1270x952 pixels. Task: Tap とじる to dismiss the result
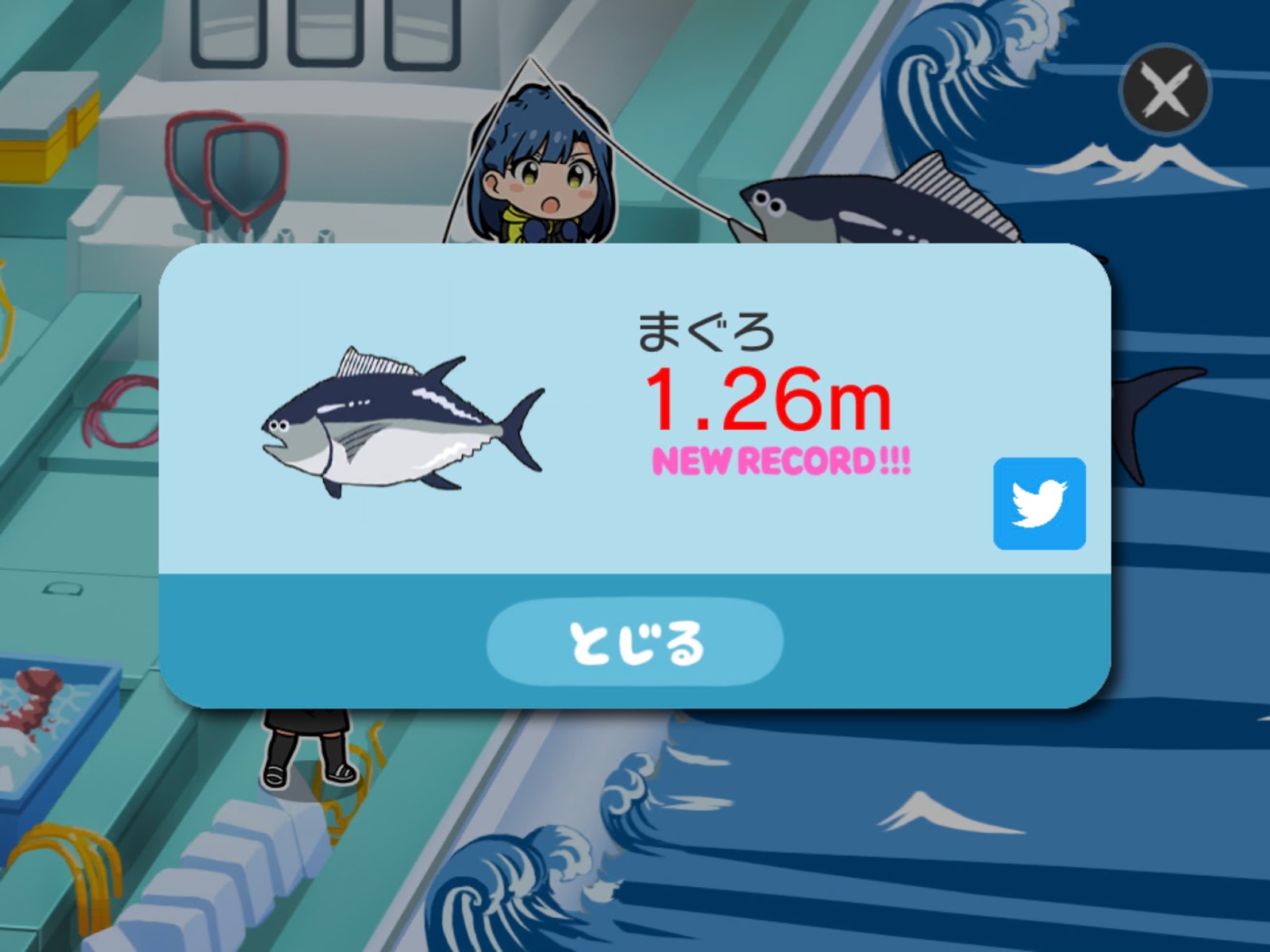pos(635,642)
